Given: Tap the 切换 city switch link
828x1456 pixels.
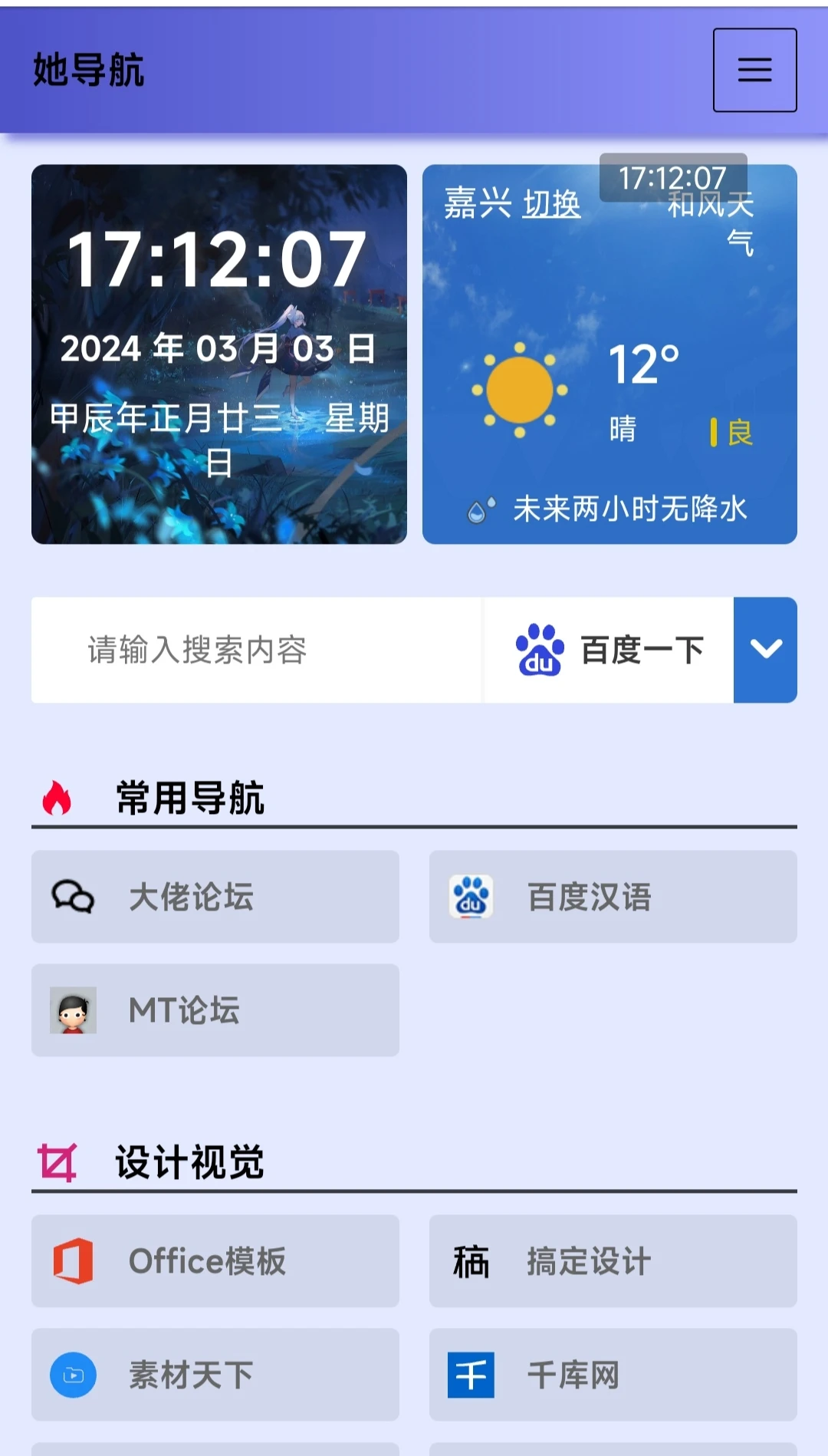Looking at the screenshot, I should pyautogui.click(x=552, y=204).
